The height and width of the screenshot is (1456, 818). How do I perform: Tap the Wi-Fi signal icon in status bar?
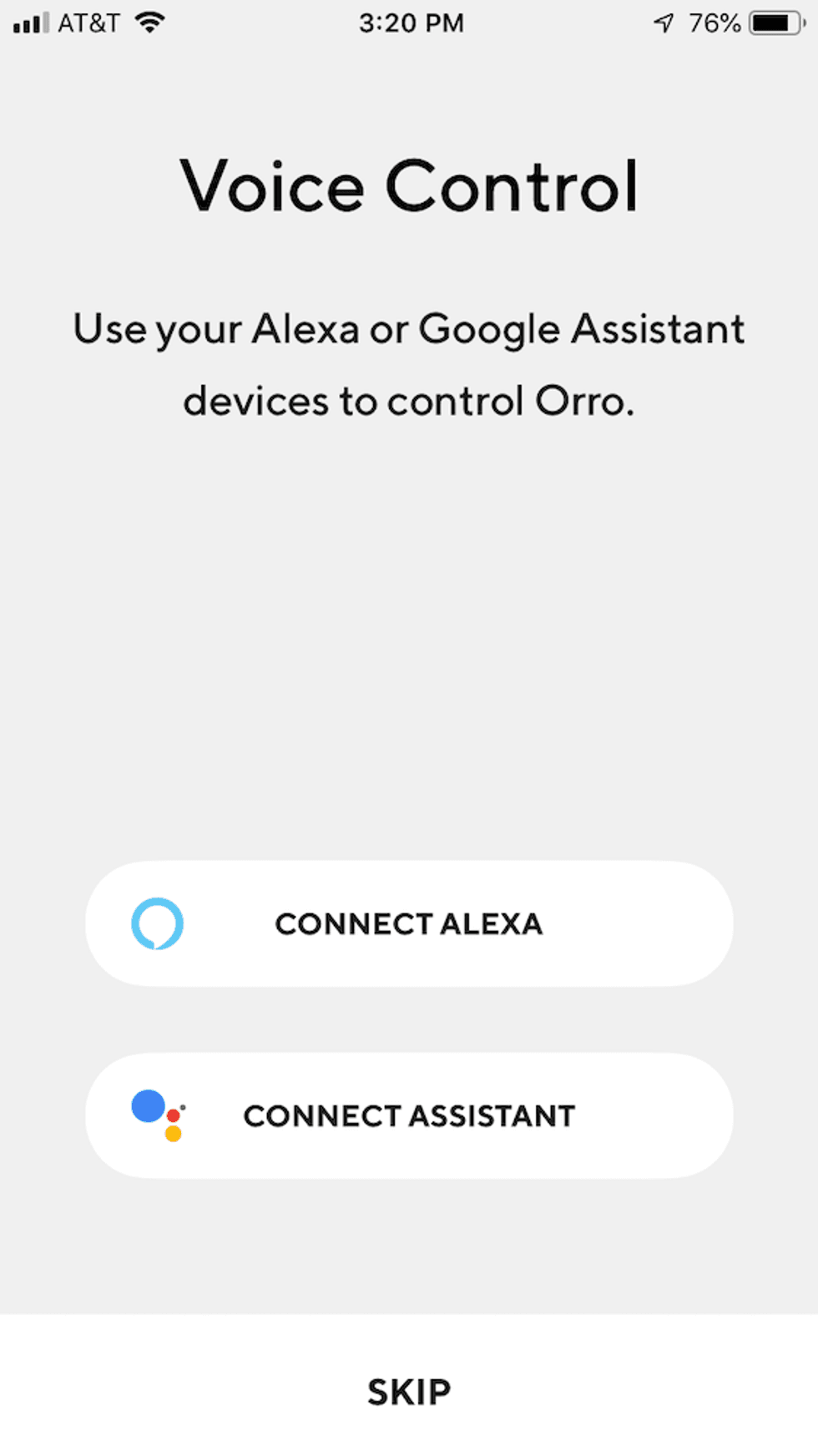coord(149,23)
